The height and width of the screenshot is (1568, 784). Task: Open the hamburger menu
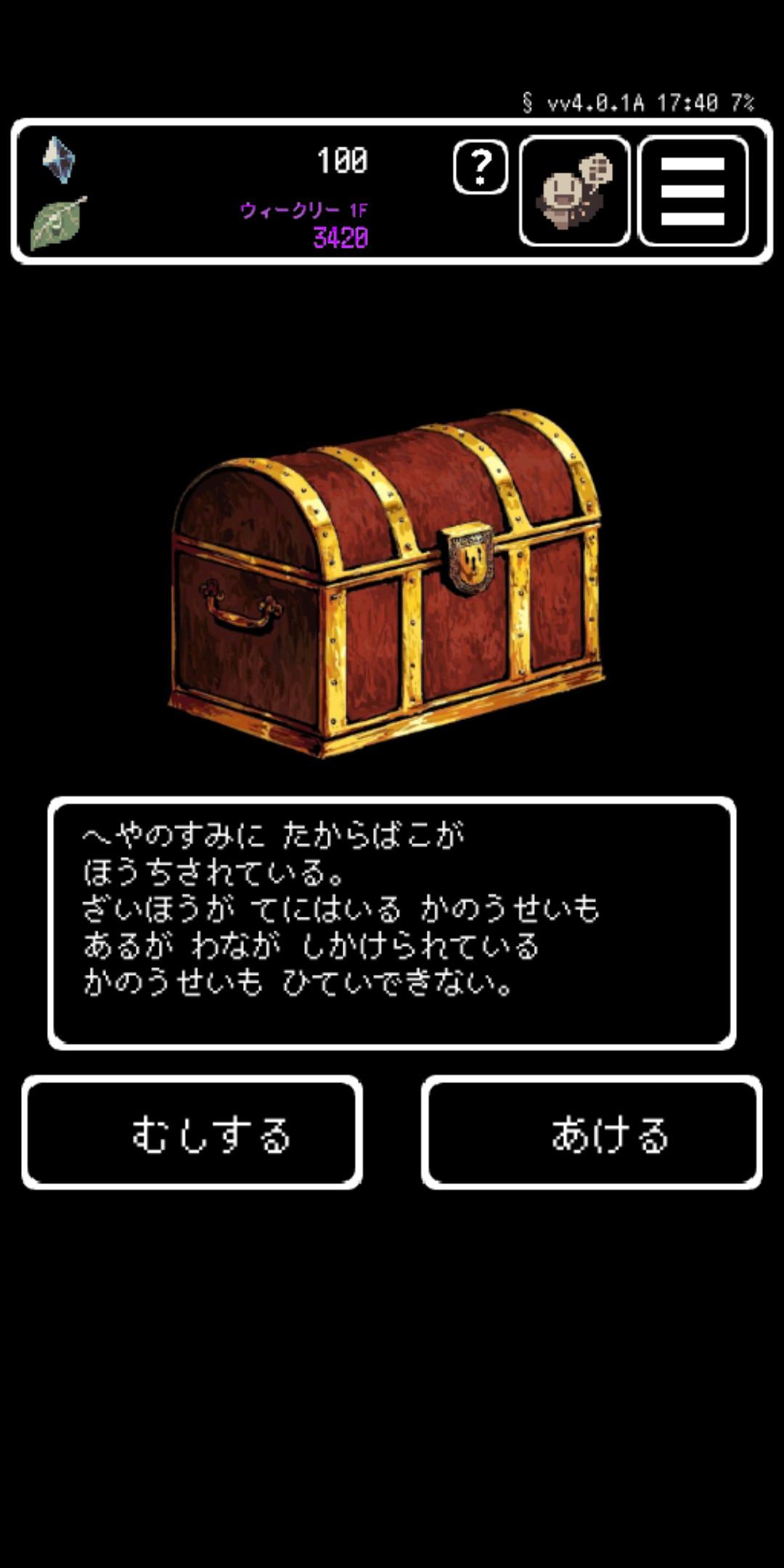tap(693, 191)
